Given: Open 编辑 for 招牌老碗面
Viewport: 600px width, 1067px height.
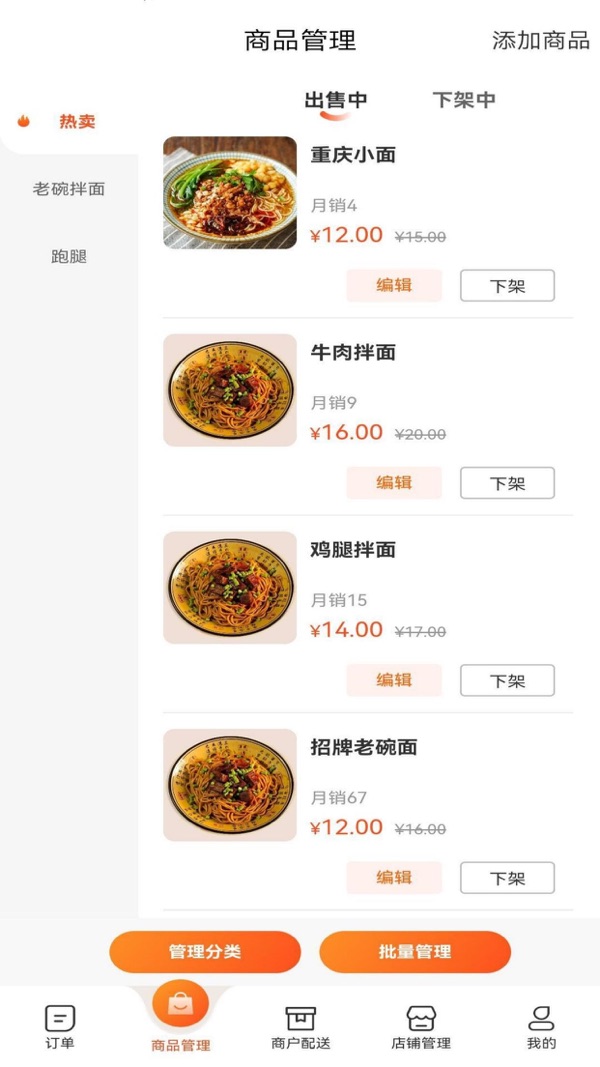Looking at the screenshot, I should [394, 878].
